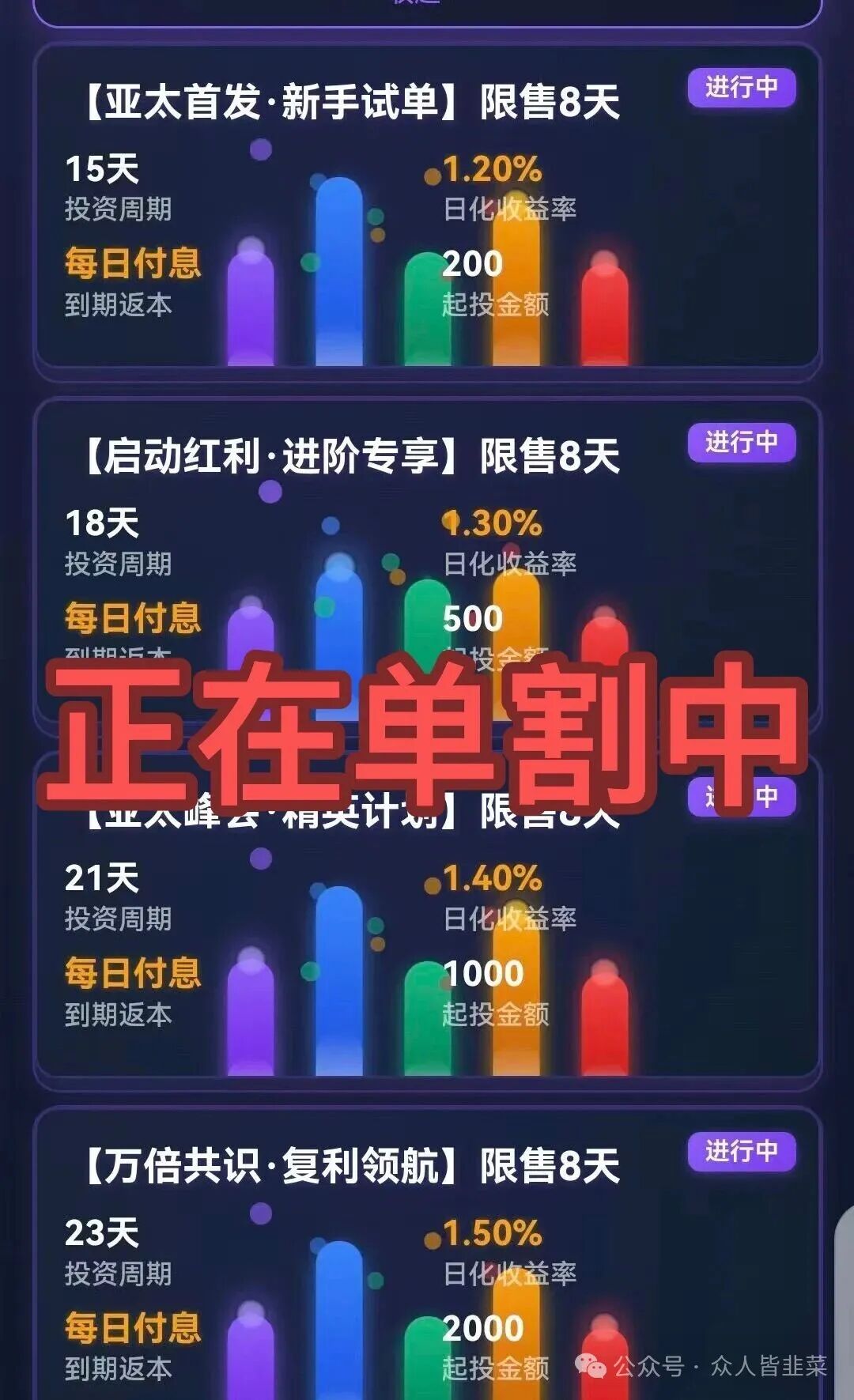Select the purple bar in the 新手试单 chart
This screenshot has height=1400, width=854.
252,308
